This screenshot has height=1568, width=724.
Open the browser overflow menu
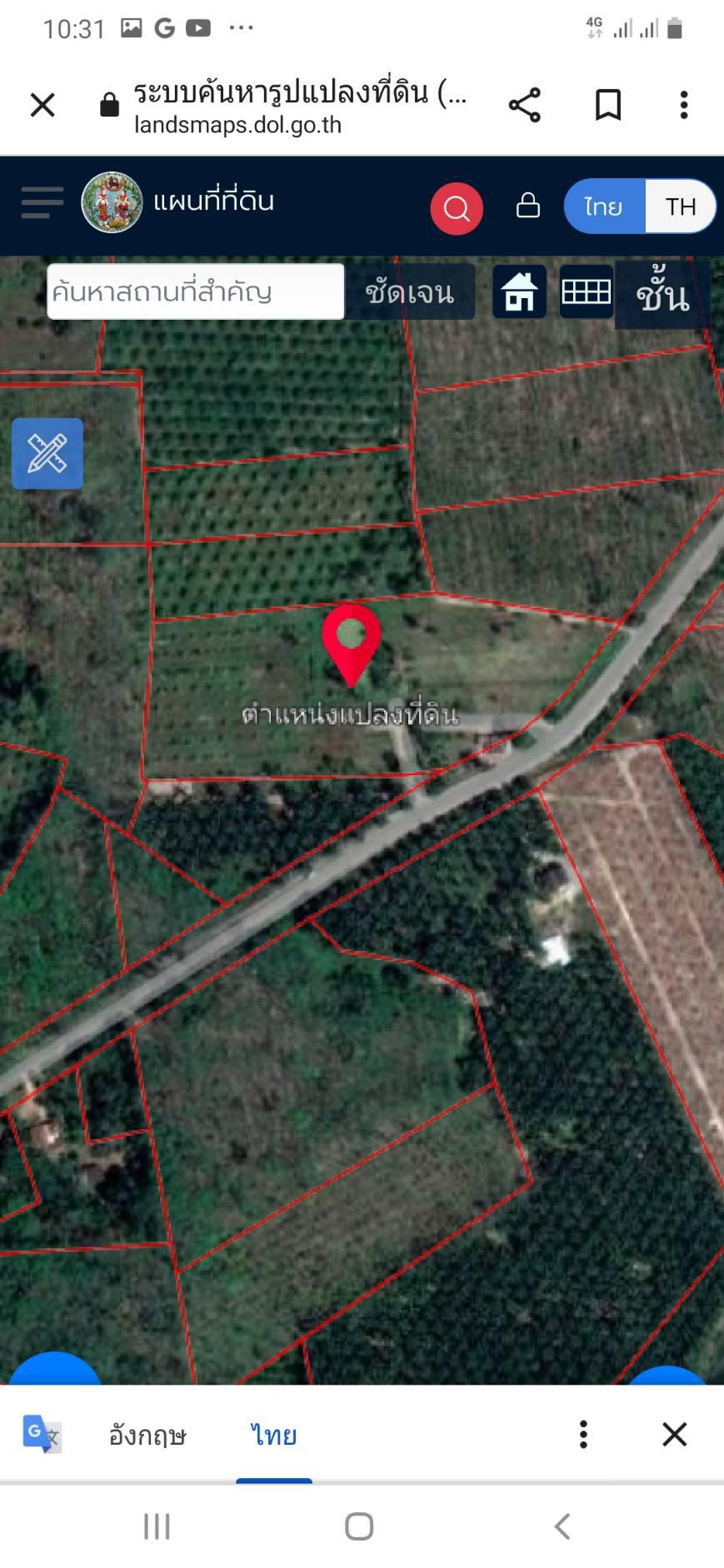coord(684,106)
